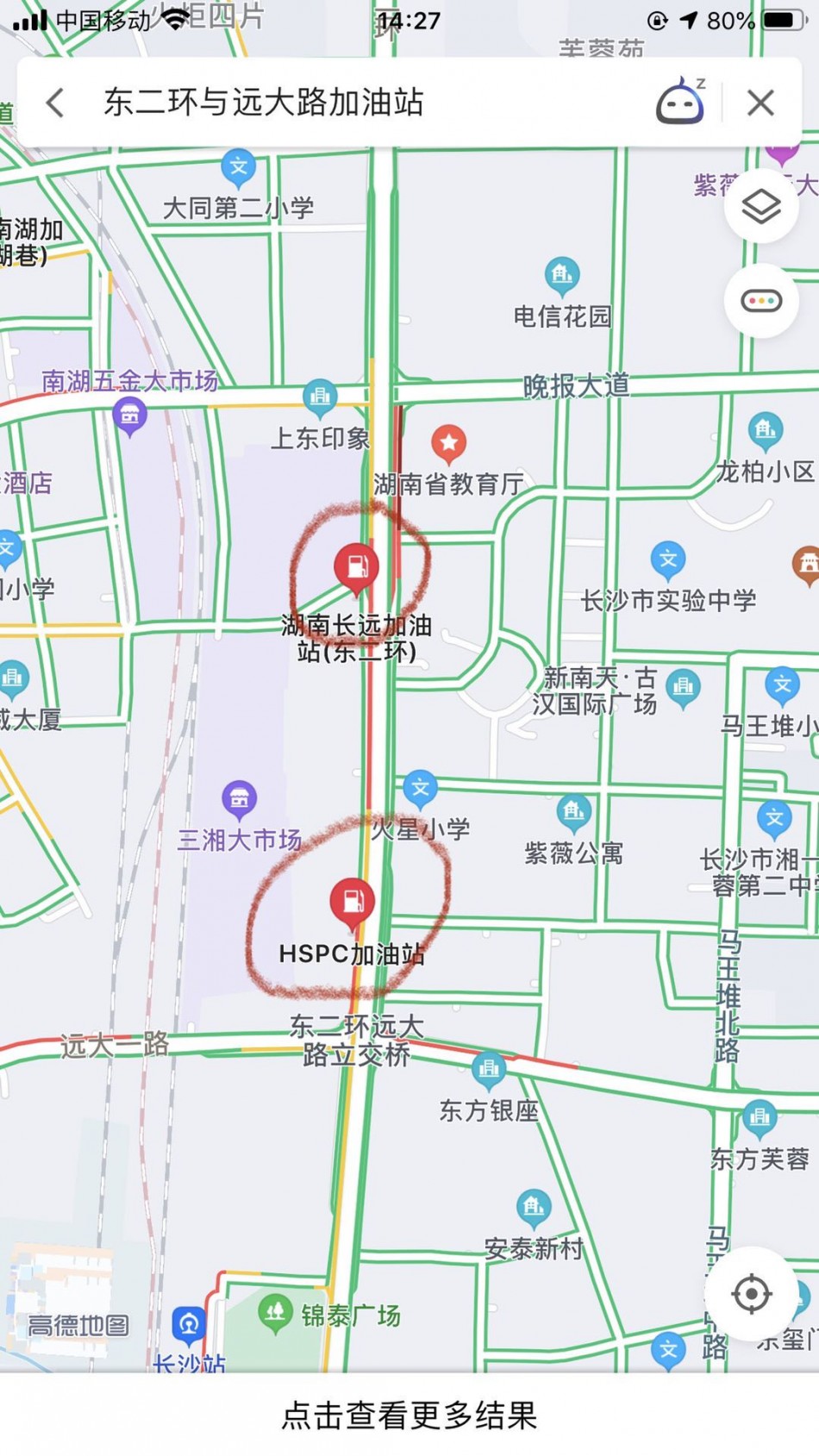This screenshot has height=1456, width=819.
Task: Select the 湖南长远加油站(东二环) gas station pin
Action: (x=356, y=567)
